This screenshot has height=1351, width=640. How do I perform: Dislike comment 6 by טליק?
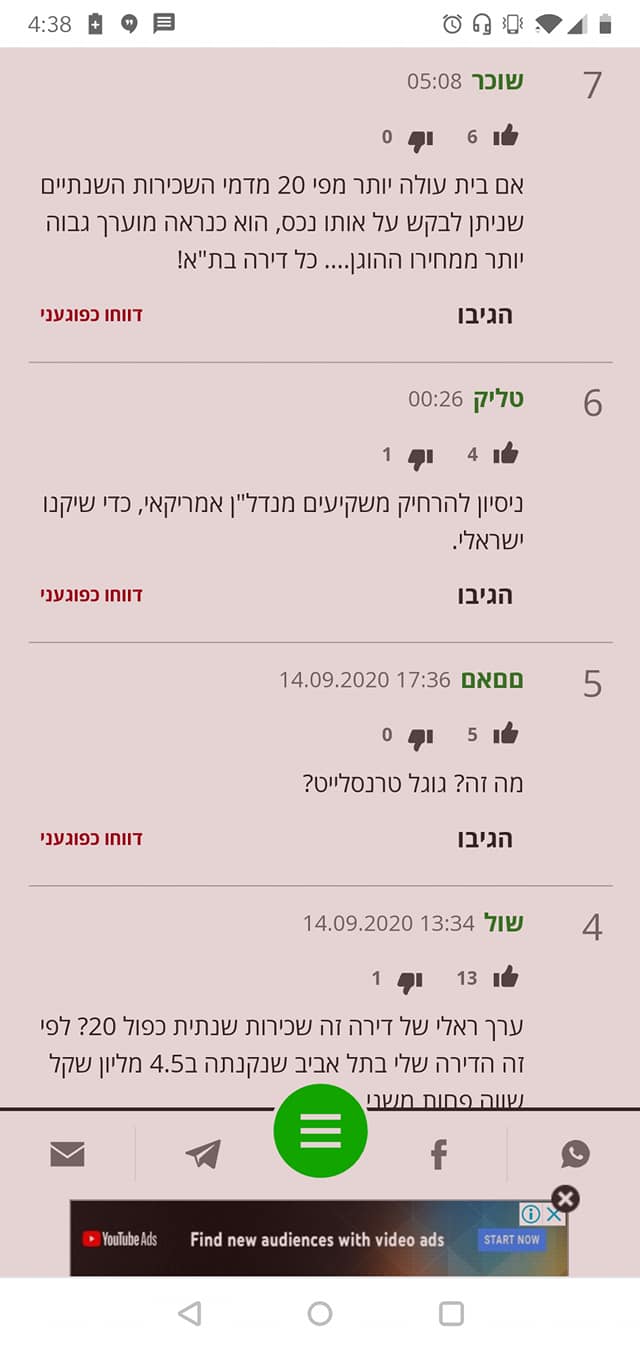click(x=420, y=458)
